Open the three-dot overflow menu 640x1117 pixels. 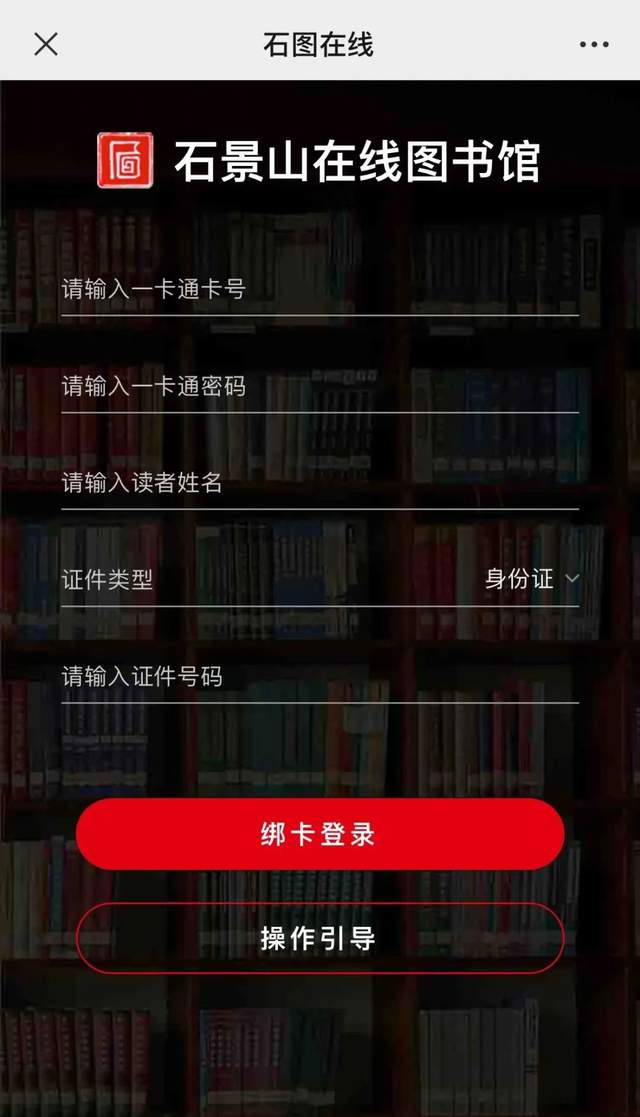pos(593,44)
